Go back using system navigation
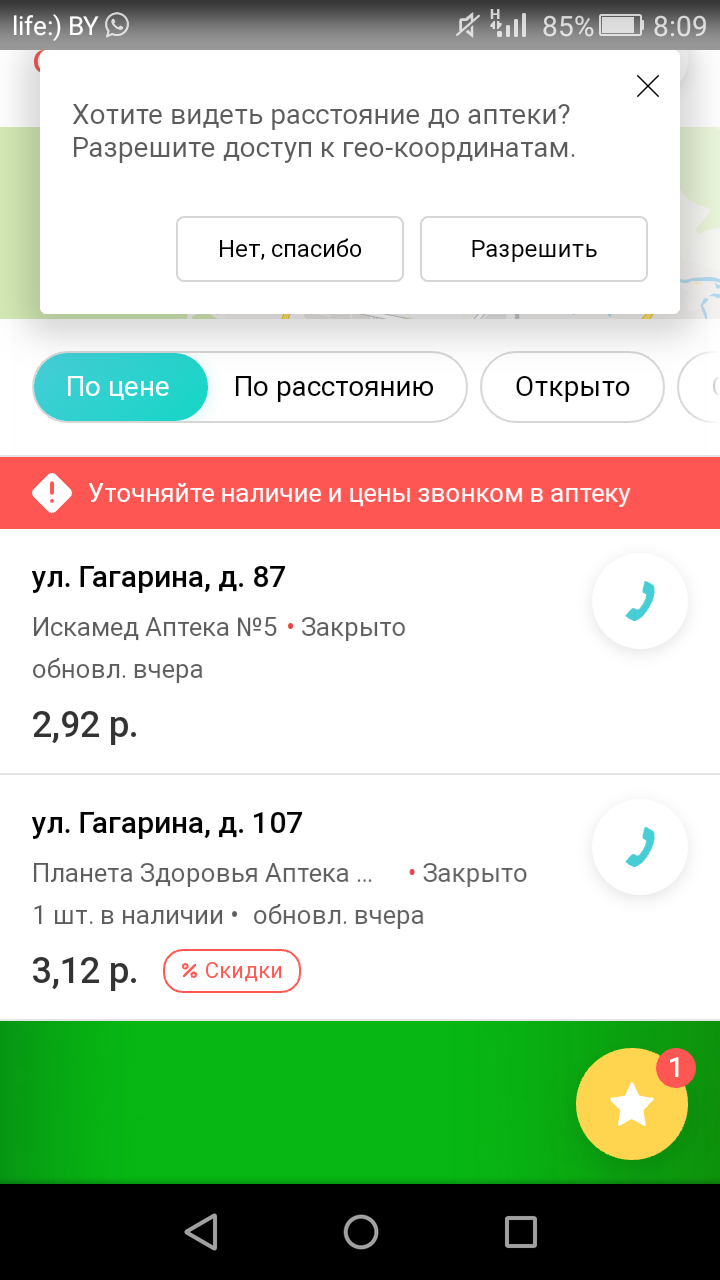Viewport: 720px width, 1280px height. [201, 1232]
